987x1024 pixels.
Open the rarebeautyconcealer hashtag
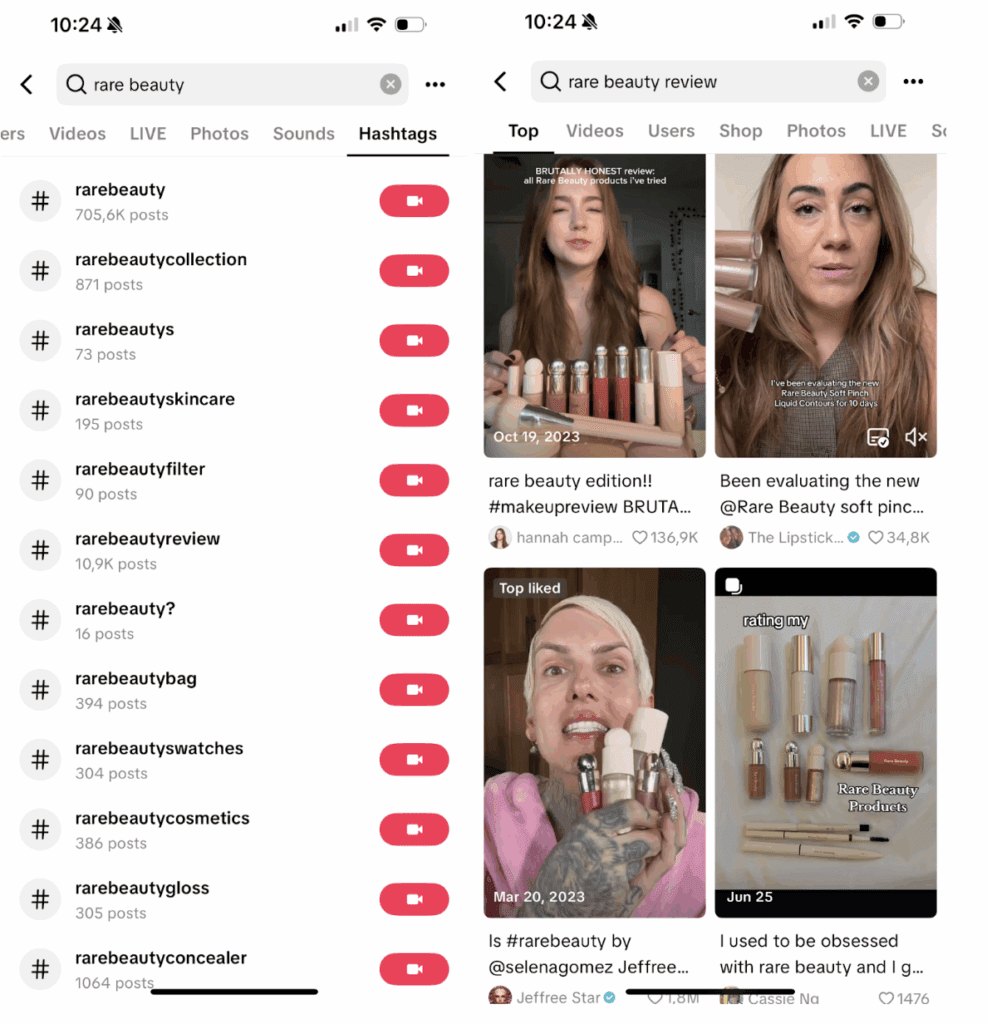[160, 969]
